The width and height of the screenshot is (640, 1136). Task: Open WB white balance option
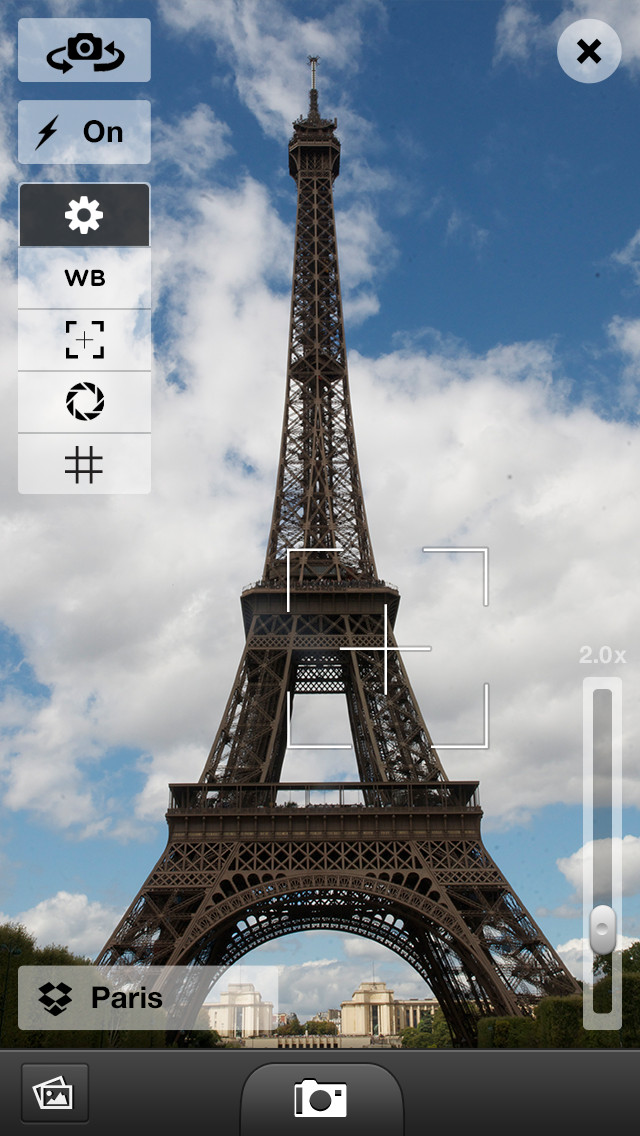click(x=84, y=278)
